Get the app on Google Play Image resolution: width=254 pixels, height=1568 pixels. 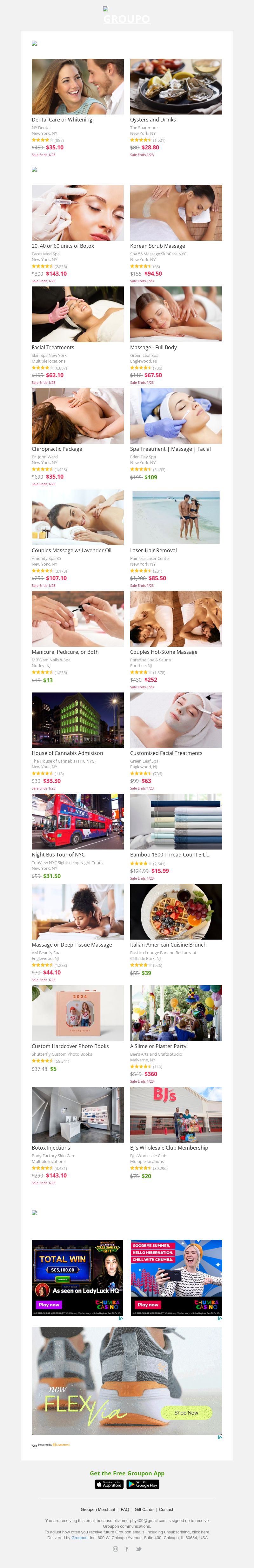143,1485
